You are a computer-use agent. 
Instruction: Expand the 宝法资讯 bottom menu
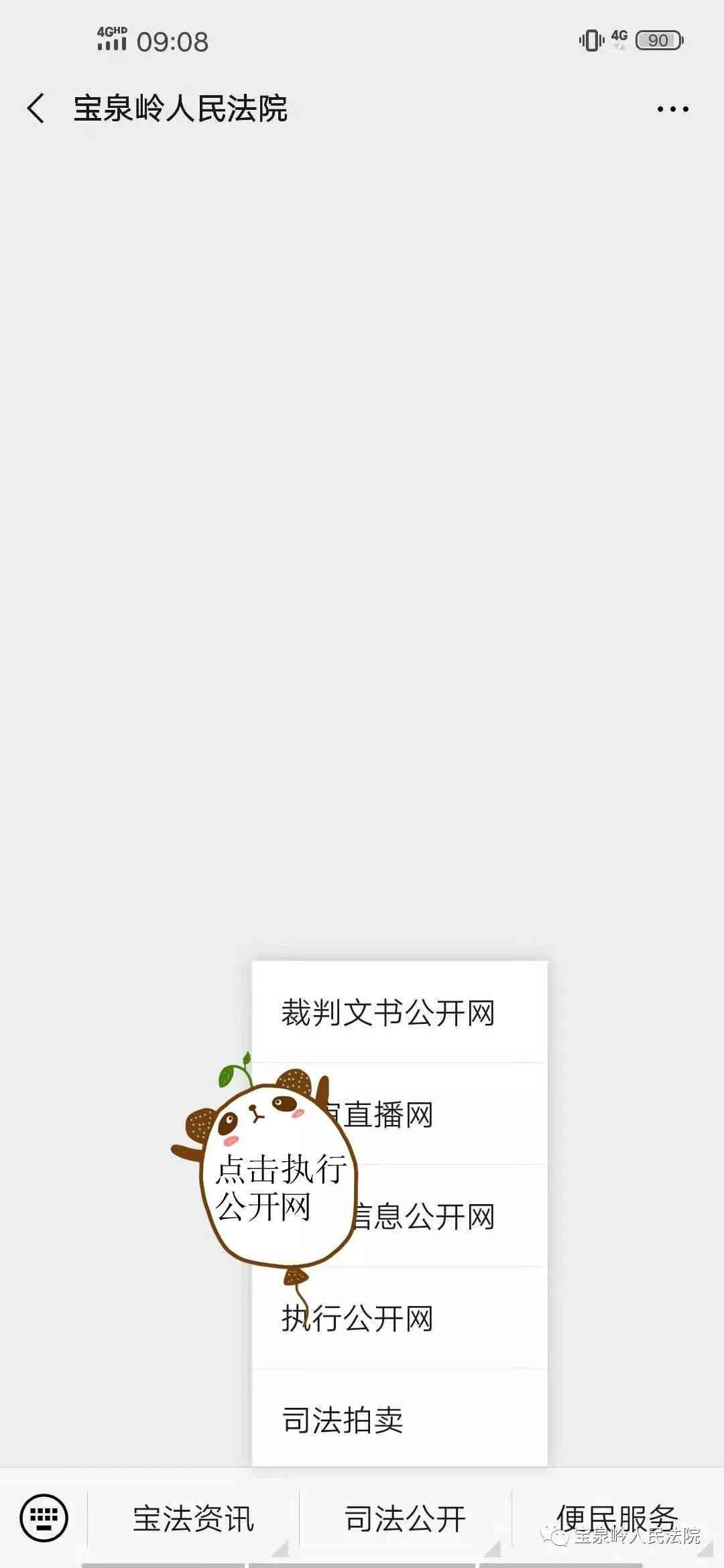click(x=193, y=1518)
